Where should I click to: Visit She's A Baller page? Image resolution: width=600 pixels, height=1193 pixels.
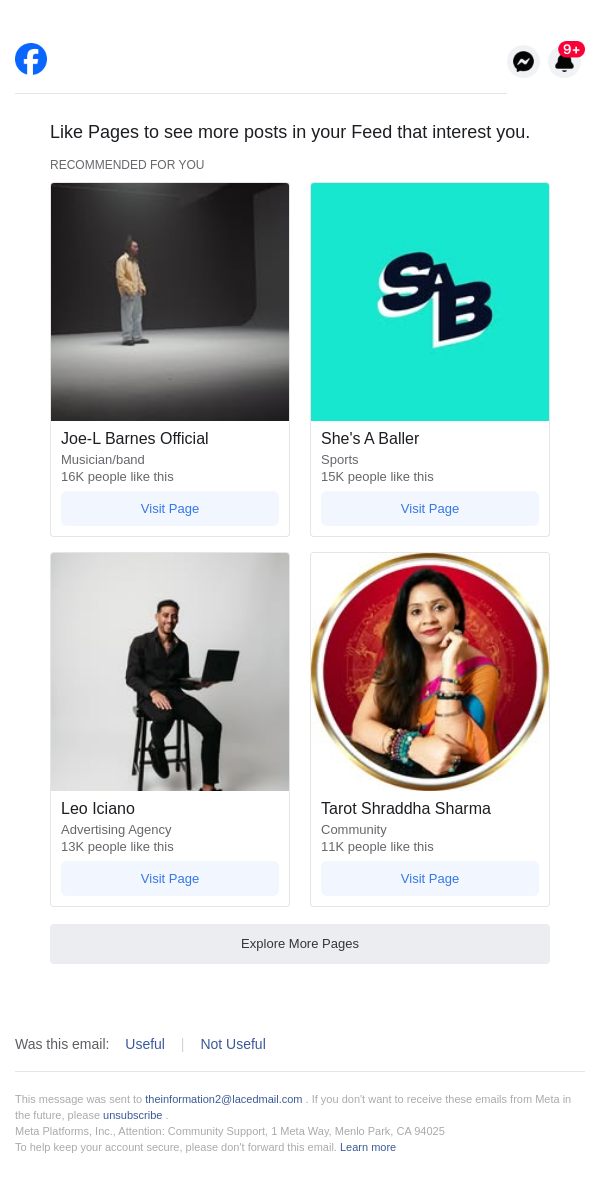pos(430,509)
